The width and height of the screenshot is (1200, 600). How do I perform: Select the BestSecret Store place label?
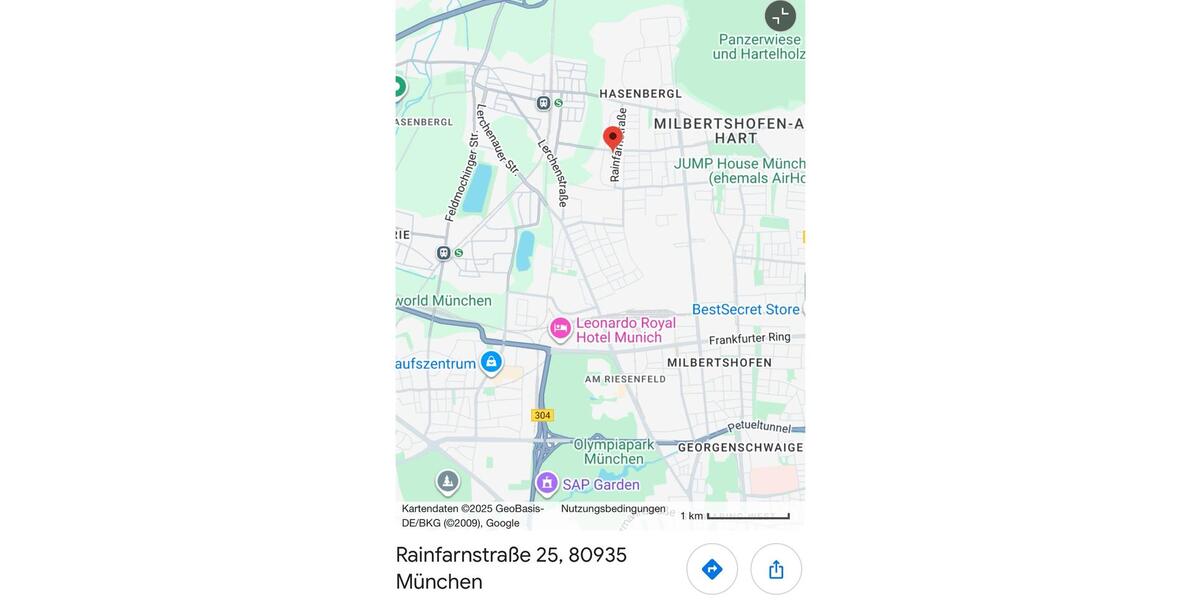pos(746,310)
